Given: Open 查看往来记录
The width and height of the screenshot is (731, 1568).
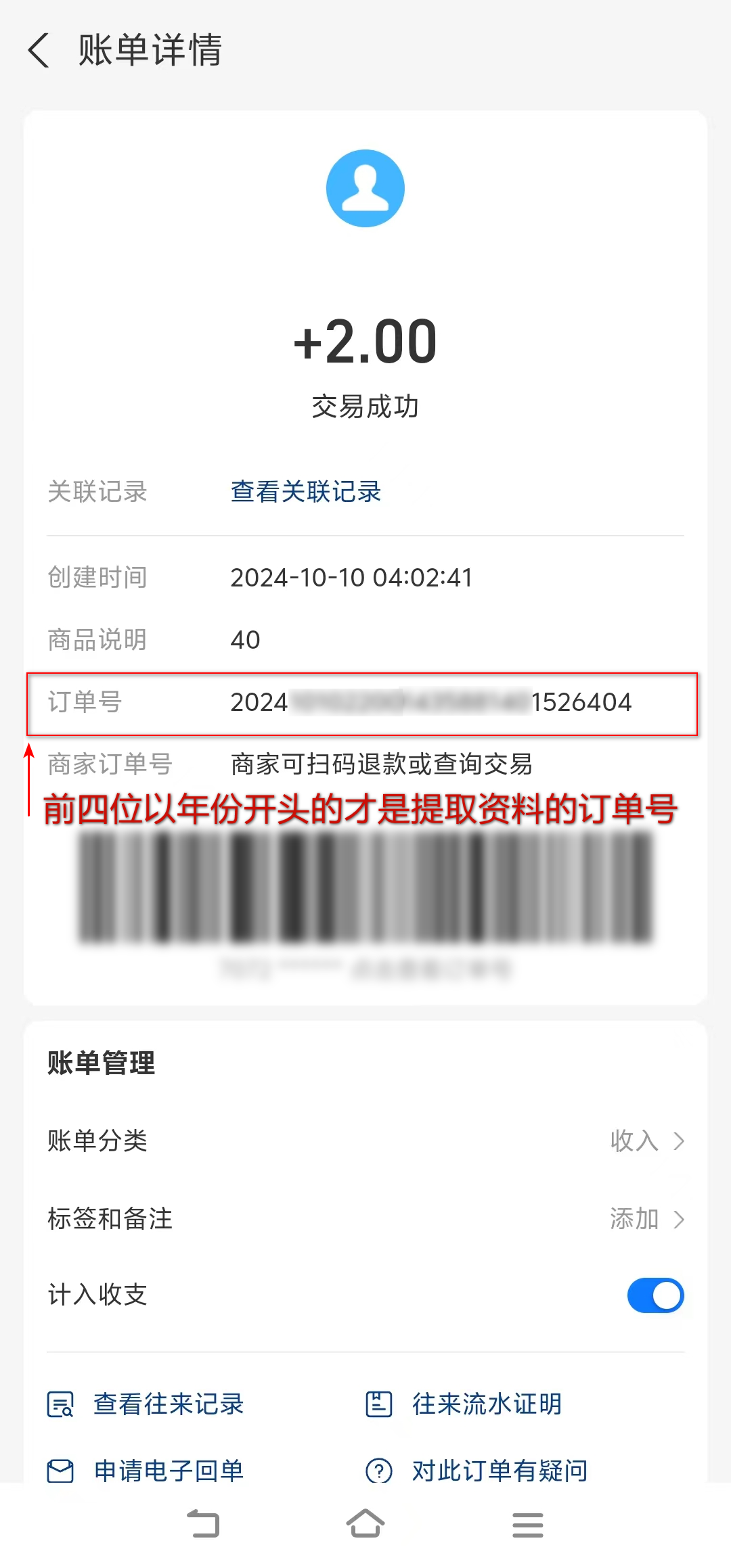Looking at the screenshot, I should [145, 1404].
